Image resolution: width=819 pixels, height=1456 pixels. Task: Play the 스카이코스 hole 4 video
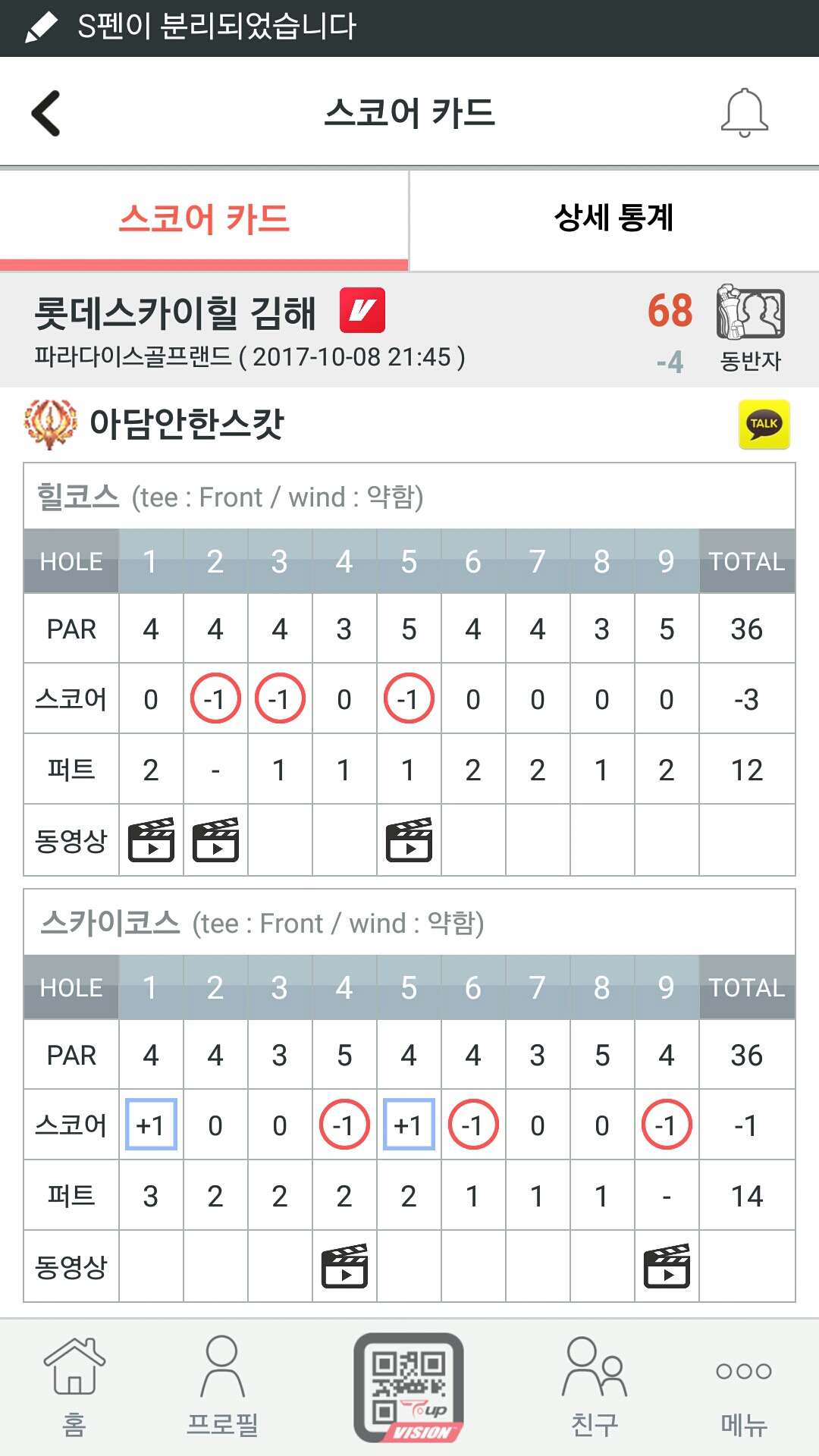(x=344, y=1266)
